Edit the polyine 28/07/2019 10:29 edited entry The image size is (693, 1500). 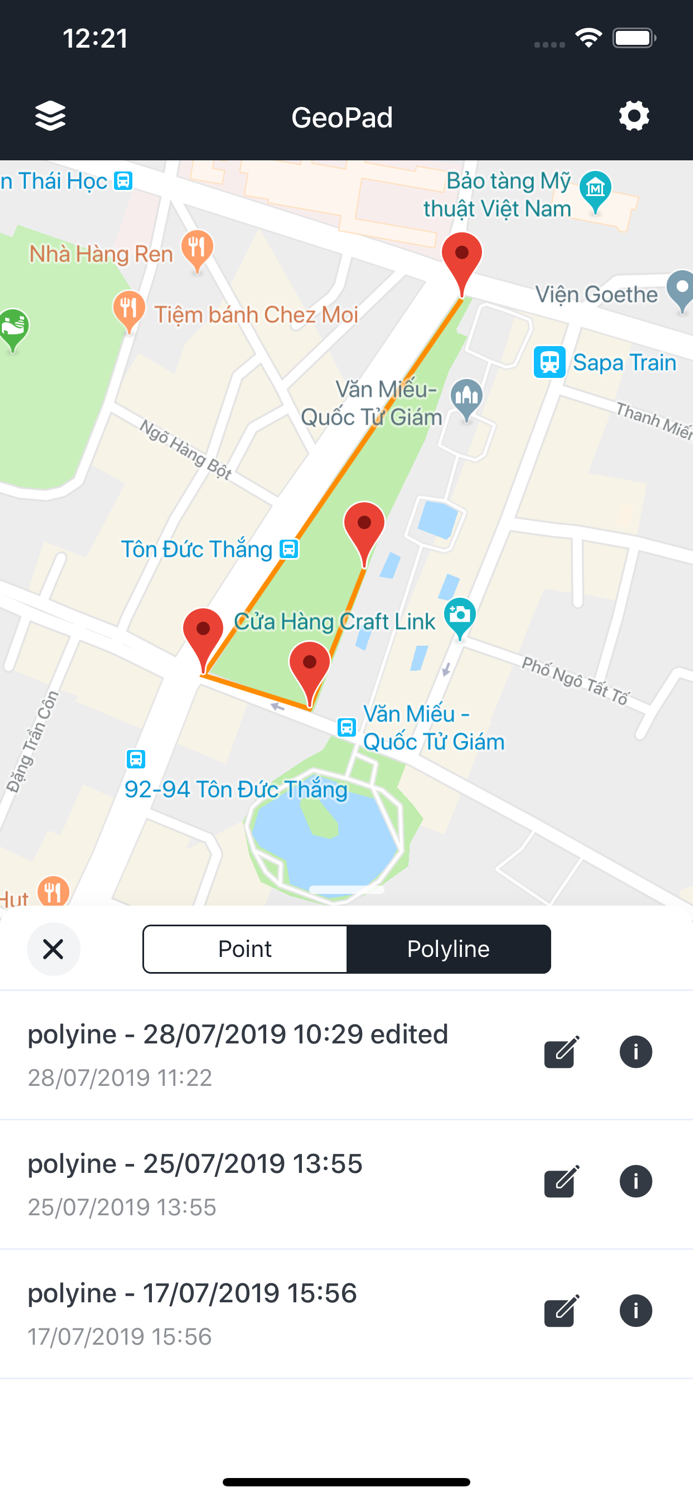562,1052
